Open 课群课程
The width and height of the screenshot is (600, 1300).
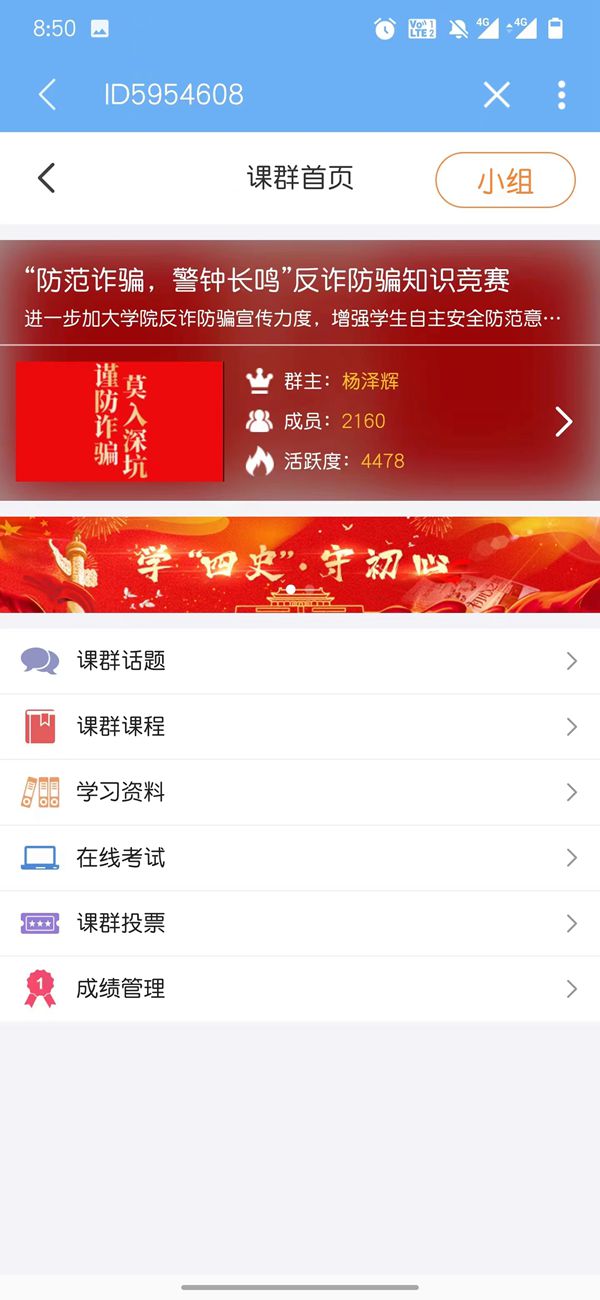(x=300, y=727)
